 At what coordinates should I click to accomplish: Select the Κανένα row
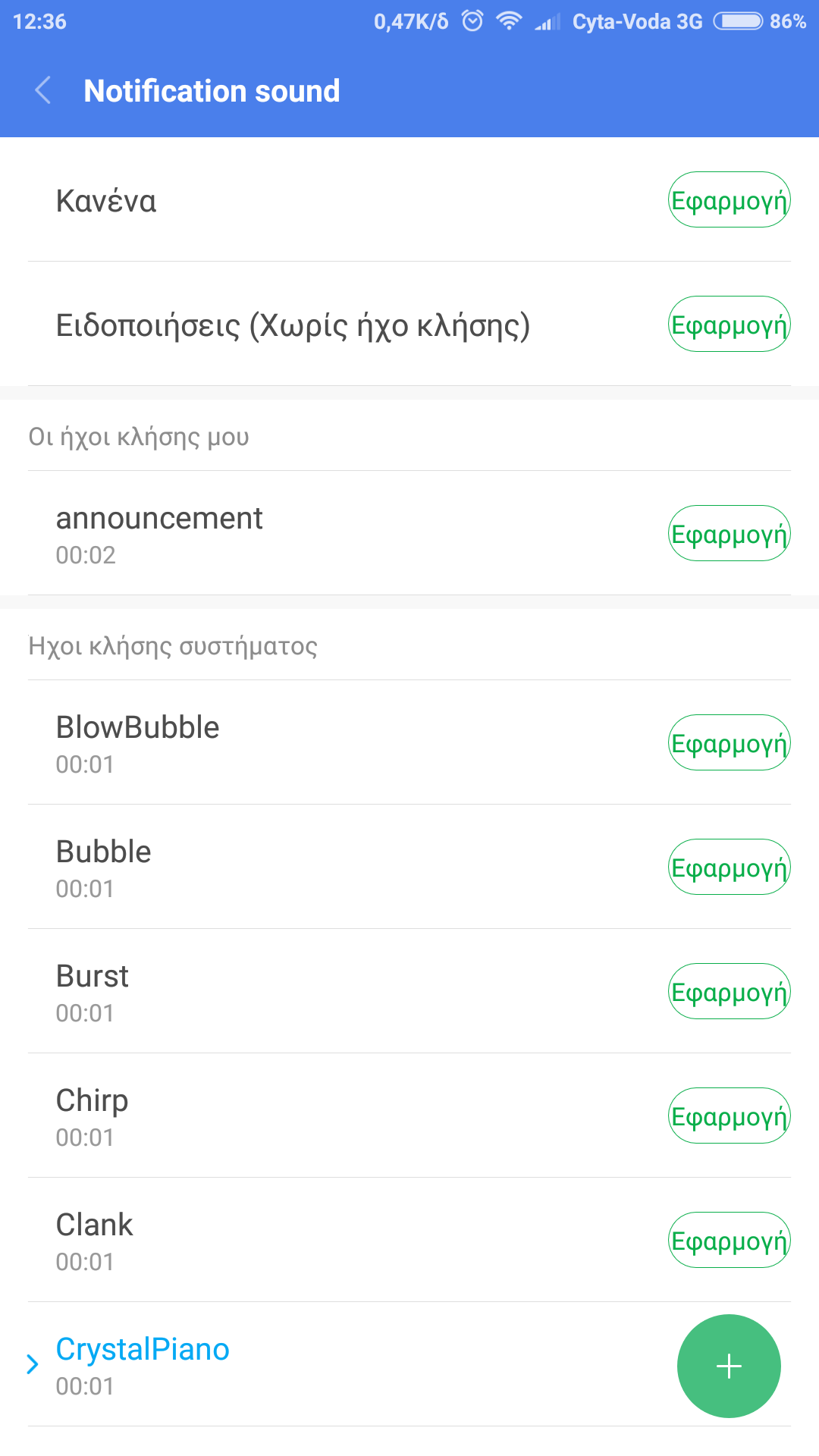click(303, 200)
